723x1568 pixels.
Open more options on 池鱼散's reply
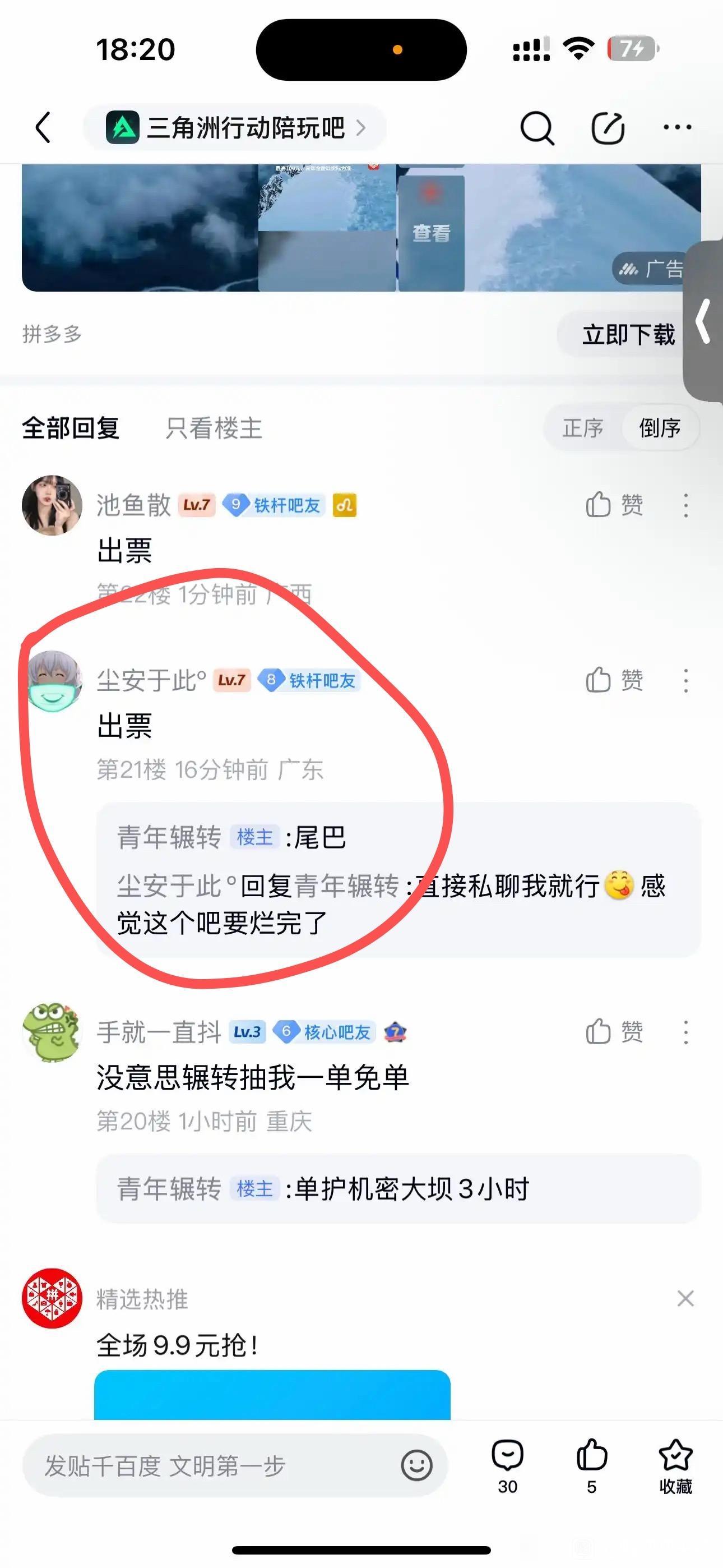686,505
